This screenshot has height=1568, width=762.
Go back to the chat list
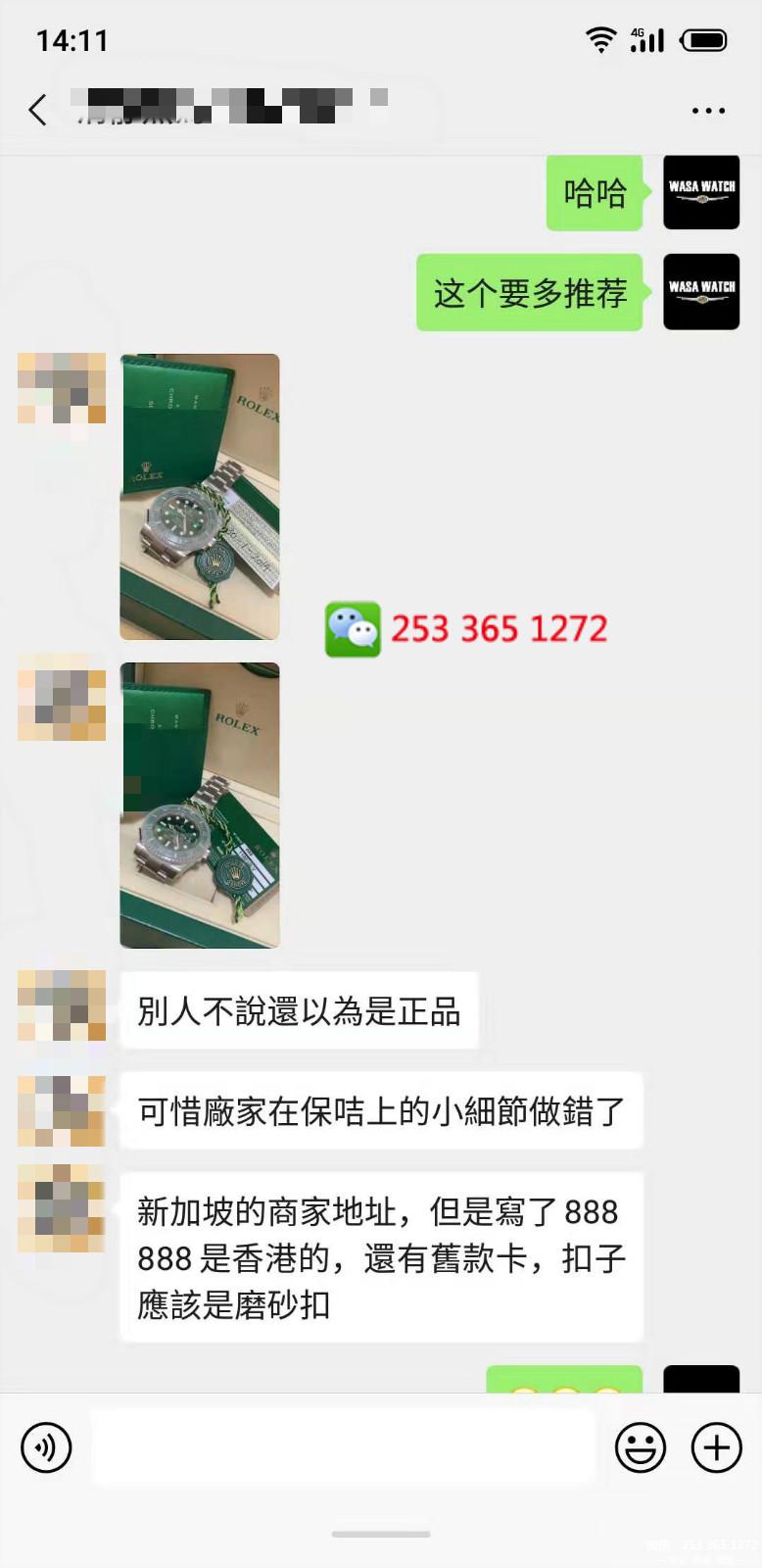(x=38, y=110)
